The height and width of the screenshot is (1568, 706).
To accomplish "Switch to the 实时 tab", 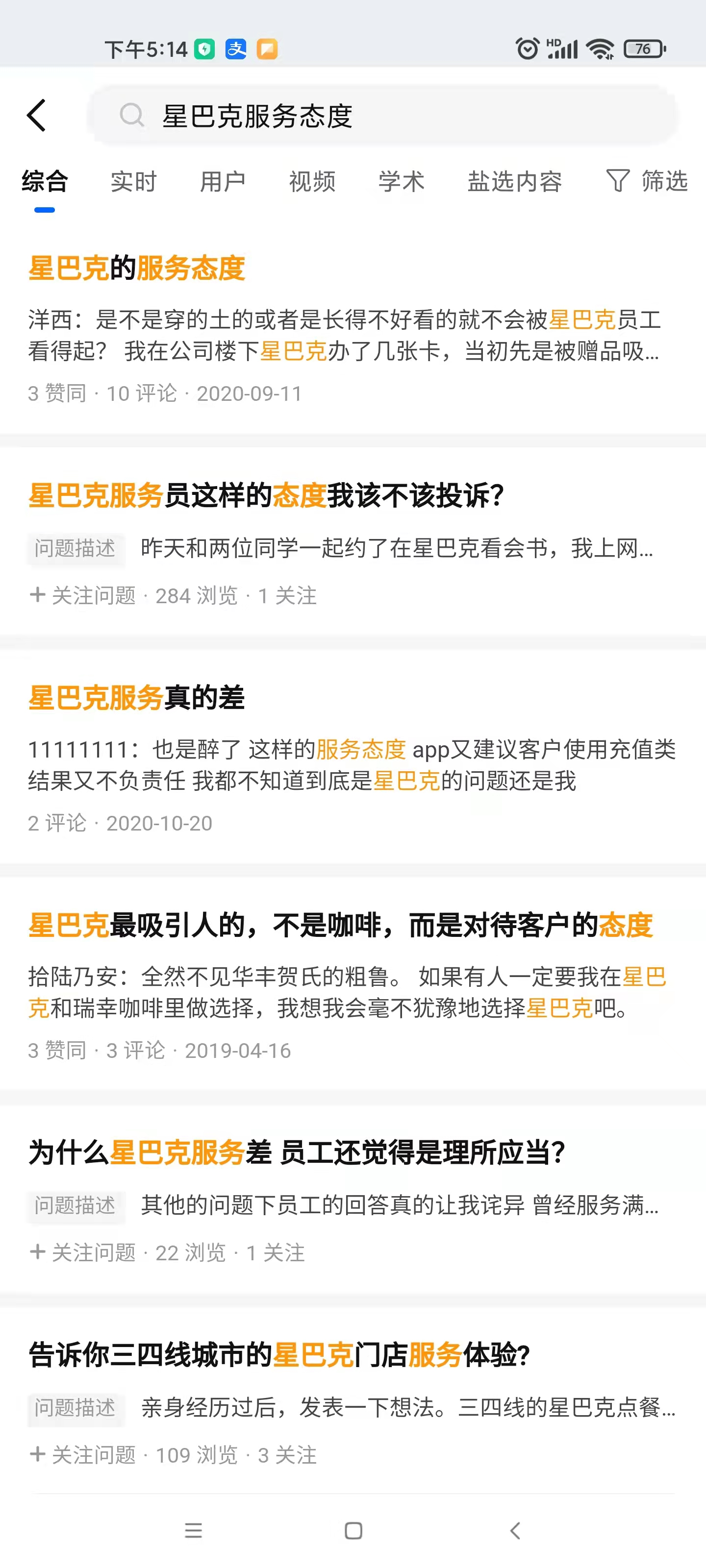I will (x=133, y=181).
